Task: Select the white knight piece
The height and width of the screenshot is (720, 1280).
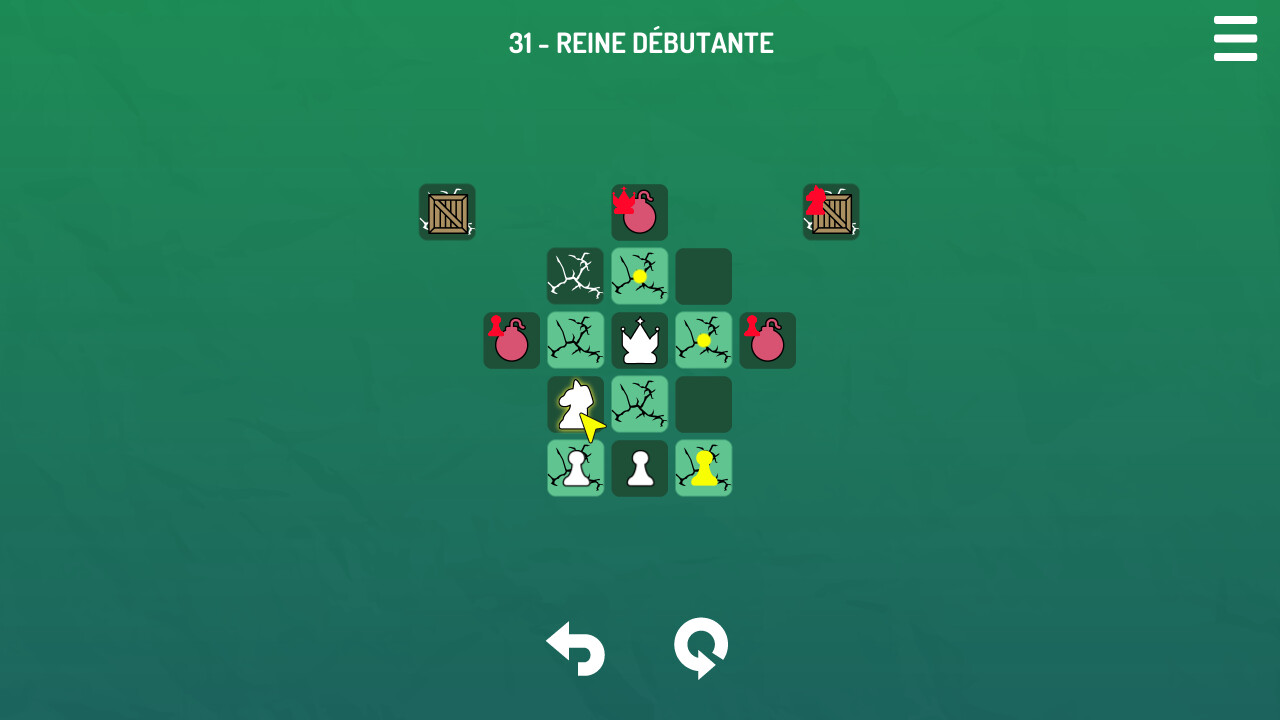Action: [575, 404]
